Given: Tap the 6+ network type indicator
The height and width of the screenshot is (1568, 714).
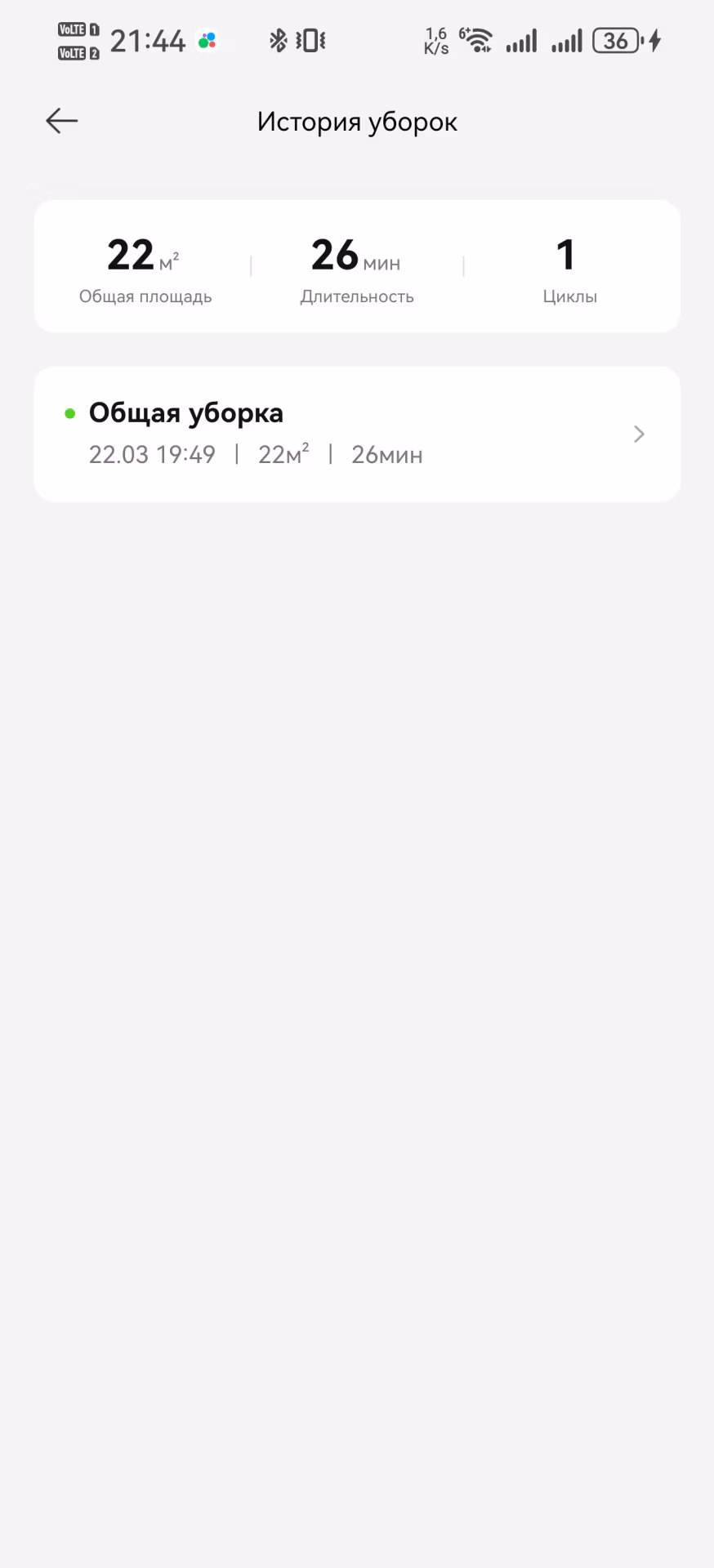Looking at the screenshot, I should [462, 33].
